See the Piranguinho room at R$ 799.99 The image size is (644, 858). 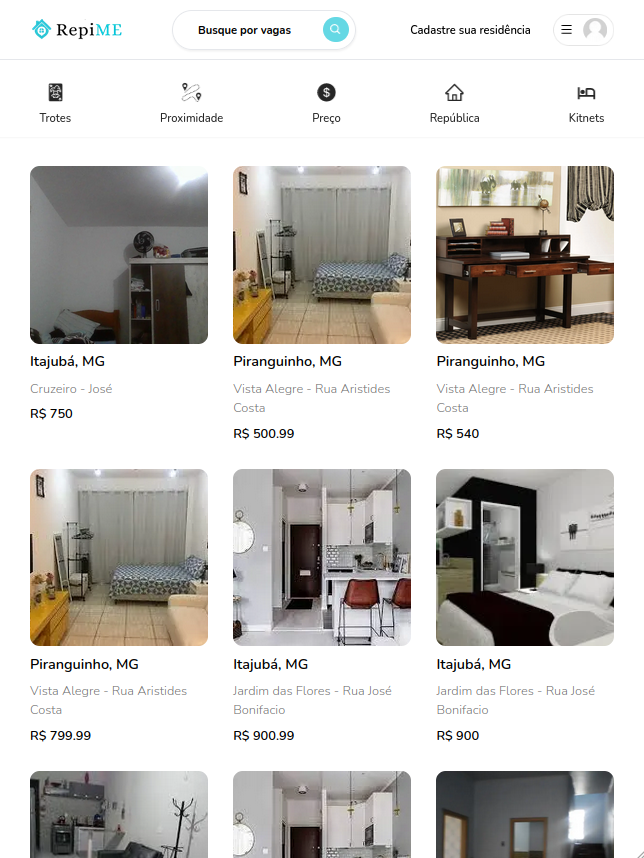coord(119,557)
